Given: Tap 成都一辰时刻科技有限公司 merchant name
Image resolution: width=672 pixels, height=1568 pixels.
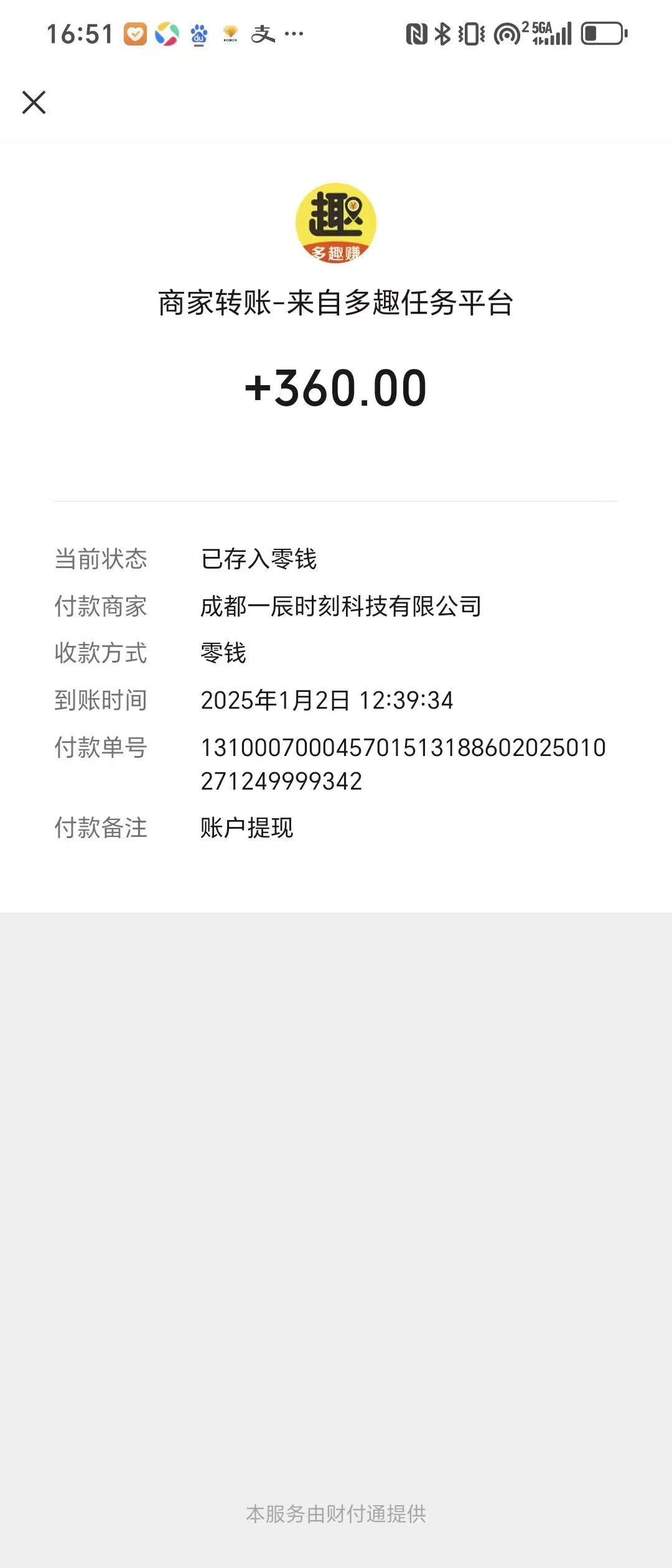Looking at the screenshot, I should (341, 606).
